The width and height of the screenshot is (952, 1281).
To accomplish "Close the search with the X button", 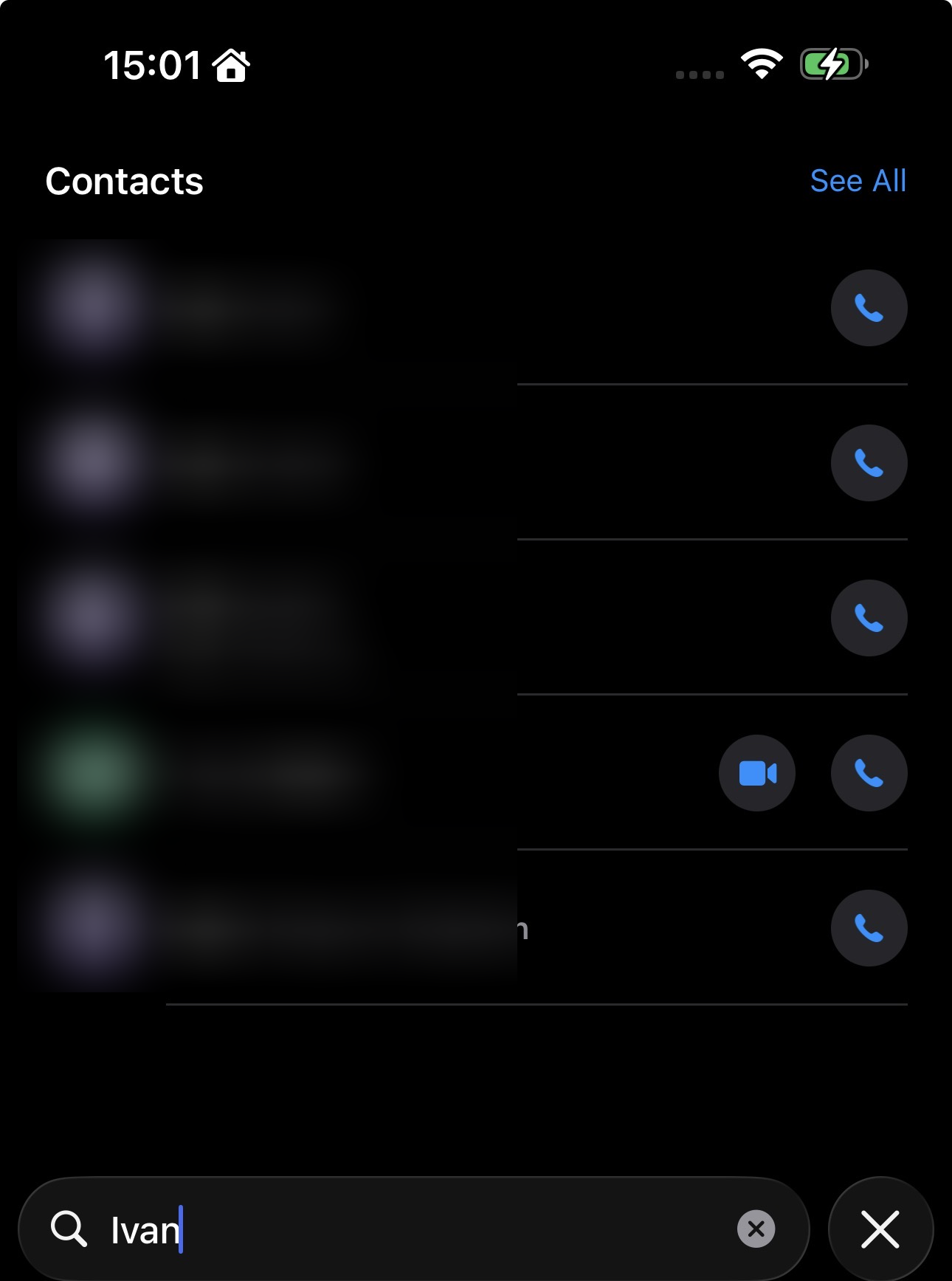I will (x=880, y=1229).
